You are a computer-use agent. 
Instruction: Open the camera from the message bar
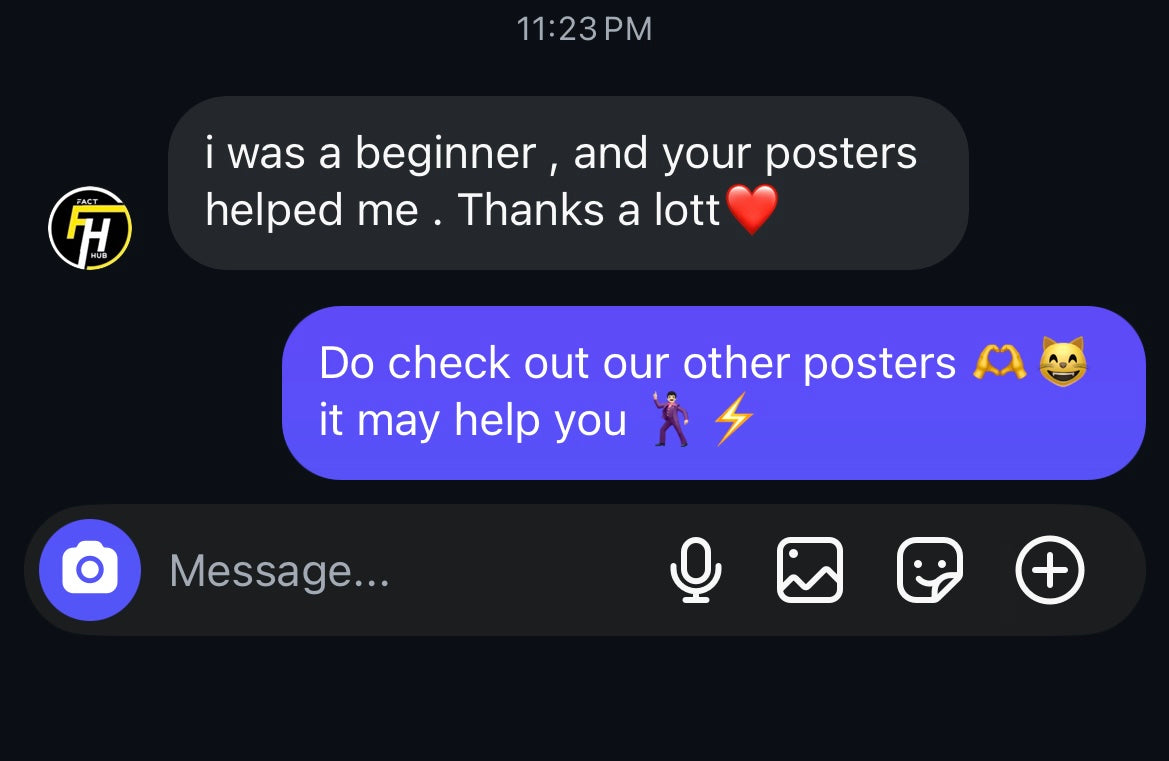pos(90,570)
